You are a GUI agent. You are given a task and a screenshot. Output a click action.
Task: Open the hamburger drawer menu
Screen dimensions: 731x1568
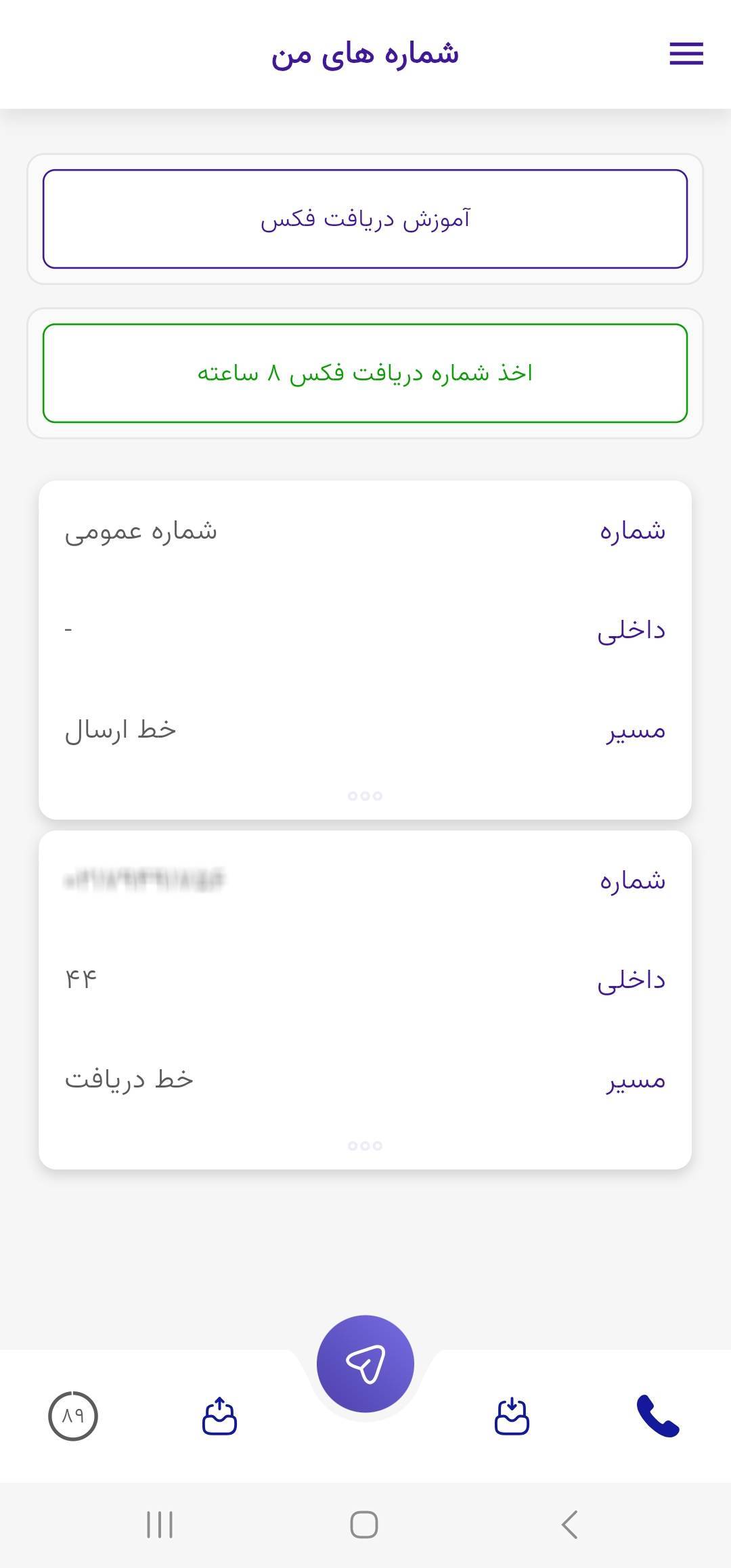coord(686,53)
